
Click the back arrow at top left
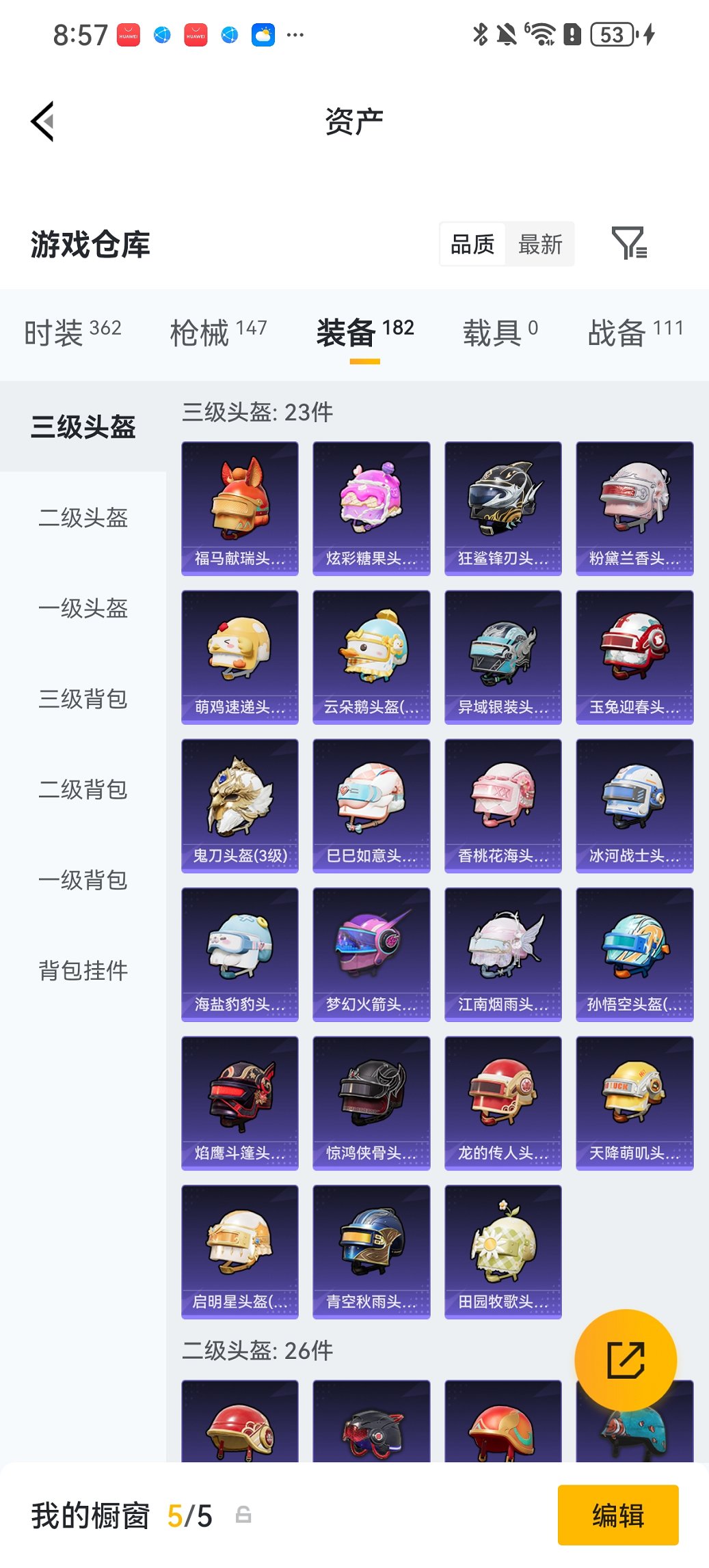[42, 120]
